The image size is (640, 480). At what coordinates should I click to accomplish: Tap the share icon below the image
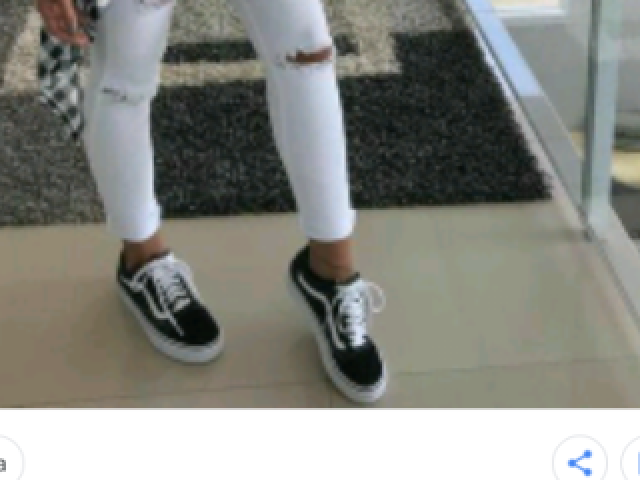click(580, 462)
